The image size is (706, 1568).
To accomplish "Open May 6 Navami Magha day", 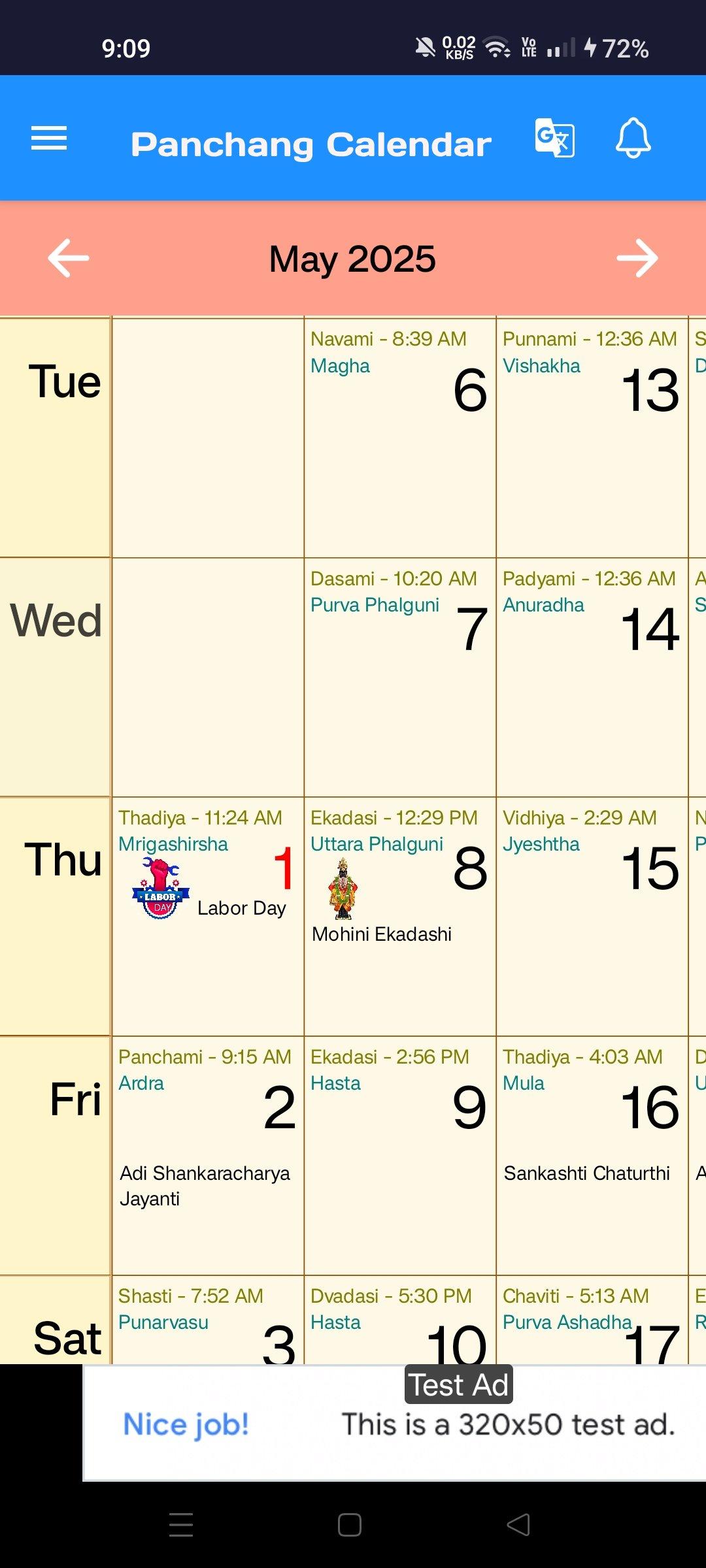I will coord(399,438).
